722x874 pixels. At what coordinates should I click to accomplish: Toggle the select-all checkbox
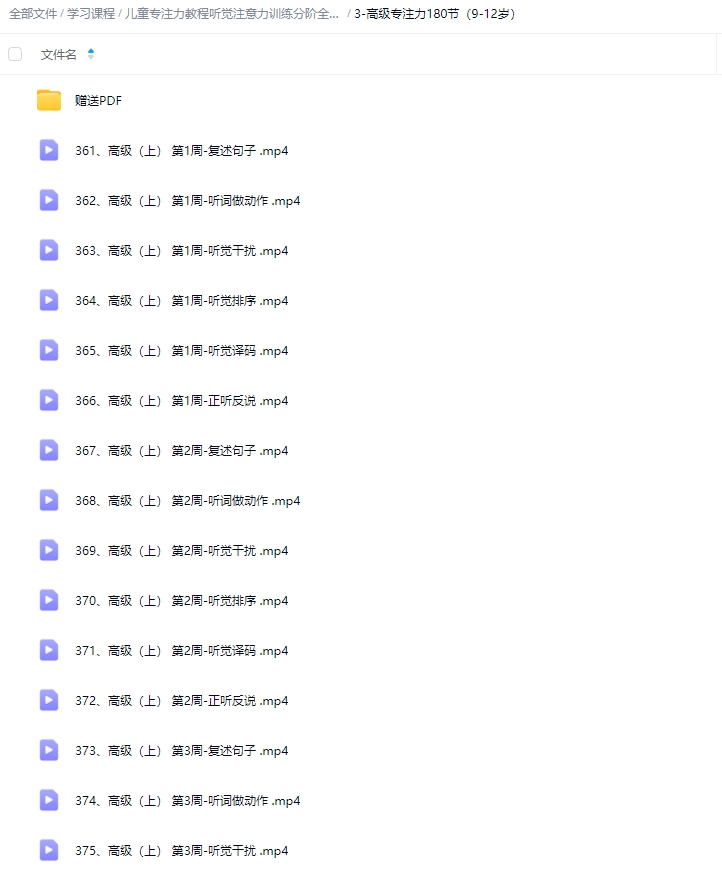click(x=15, y=54)
